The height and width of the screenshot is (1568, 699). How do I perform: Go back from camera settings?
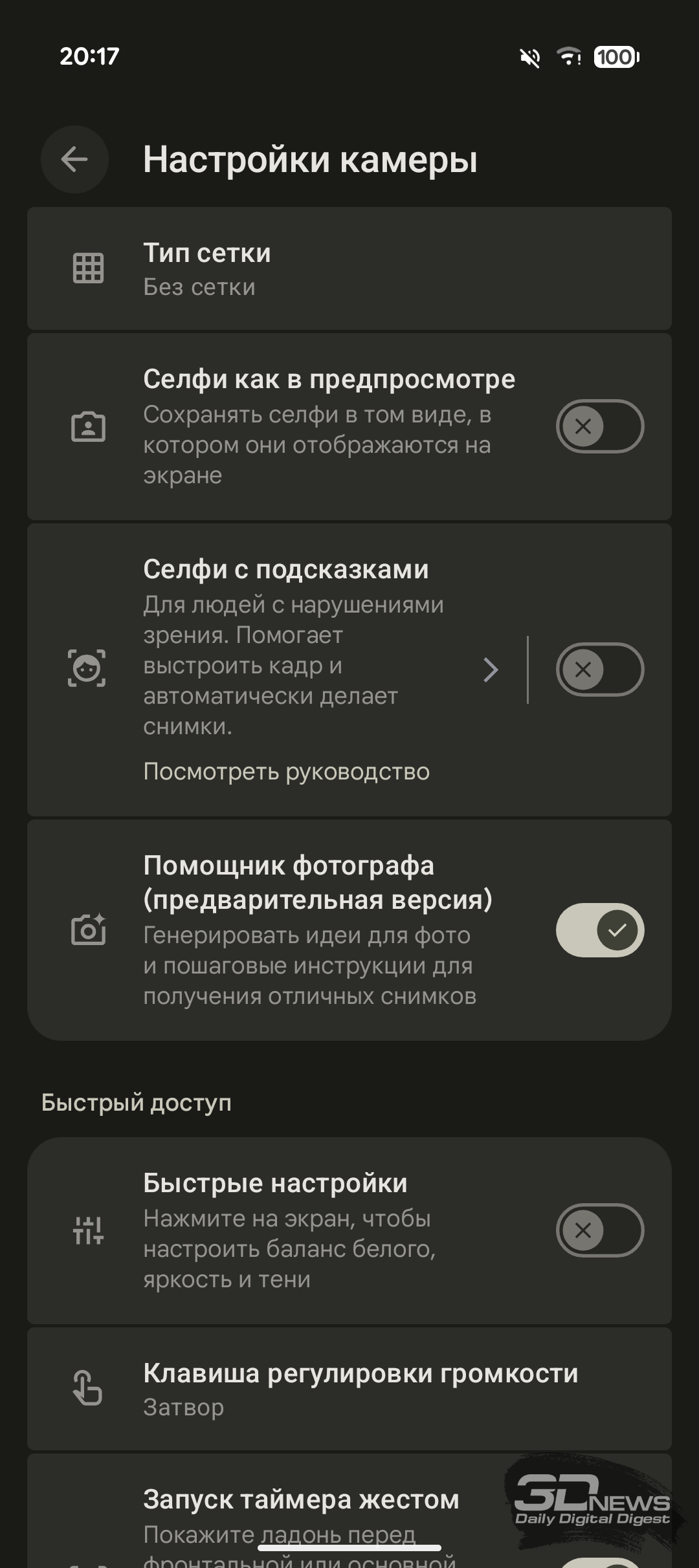74,159
